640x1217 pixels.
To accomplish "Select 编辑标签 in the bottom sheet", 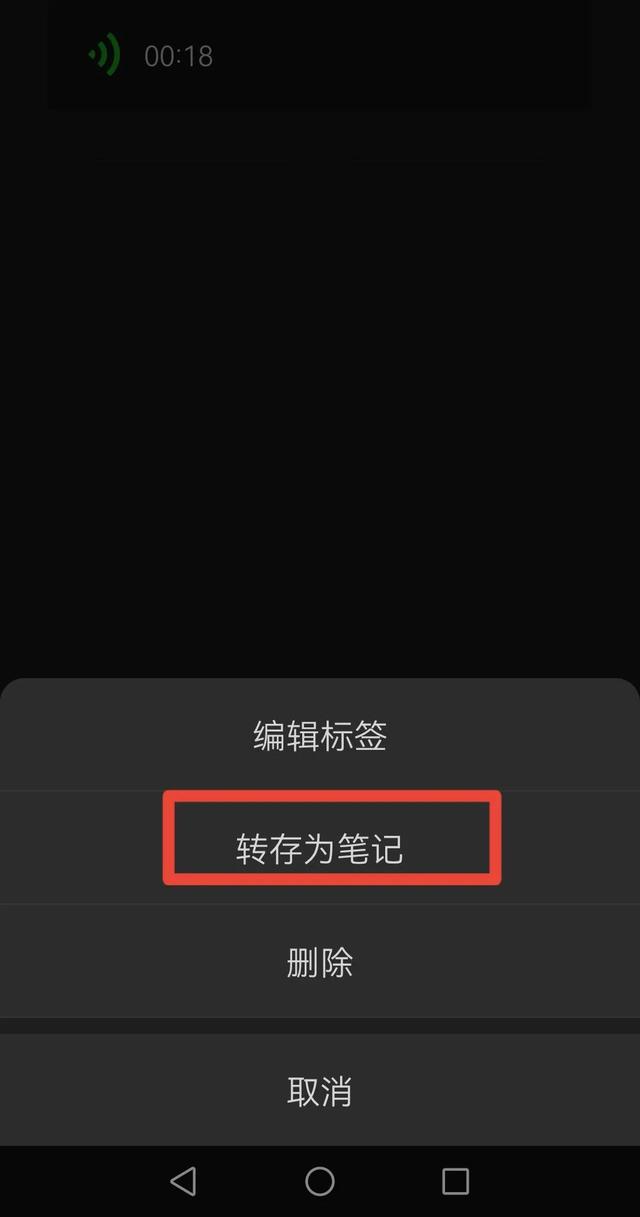I will coord(320,735).
